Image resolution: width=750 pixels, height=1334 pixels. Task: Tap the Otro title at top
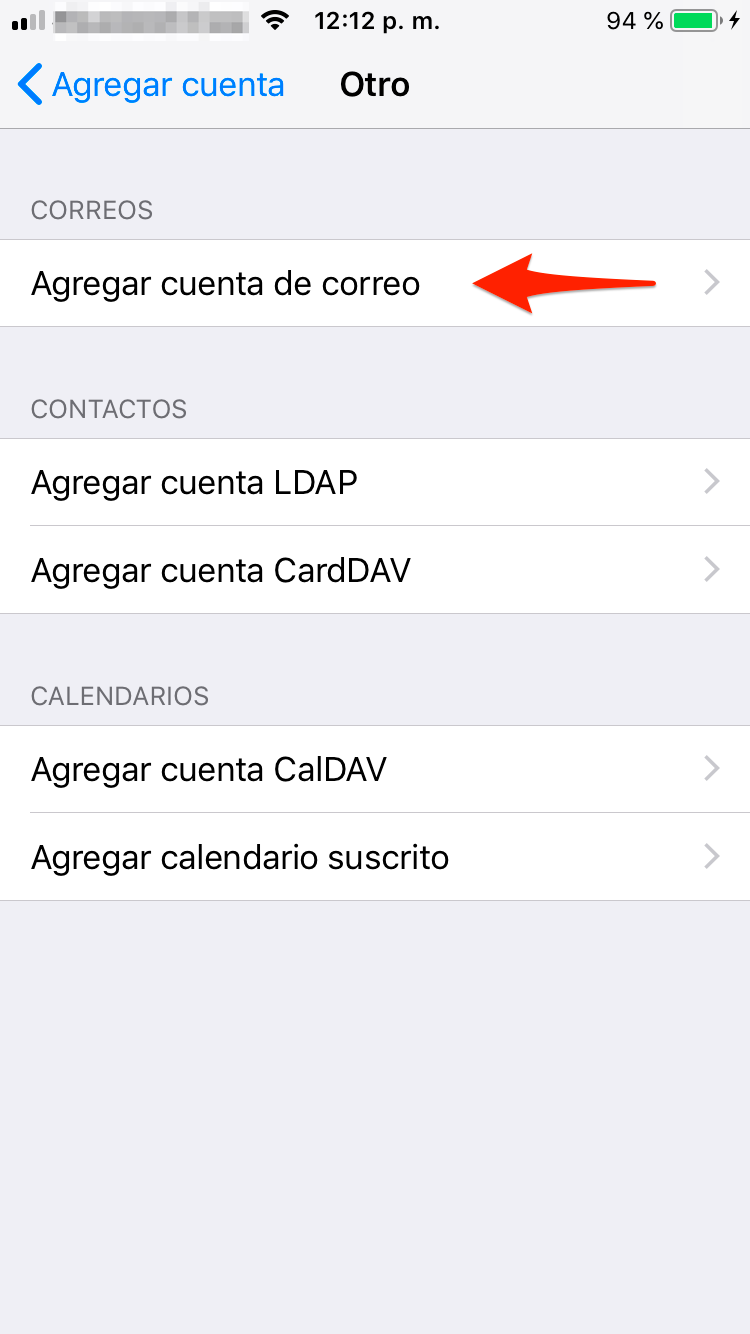(374, 84)
